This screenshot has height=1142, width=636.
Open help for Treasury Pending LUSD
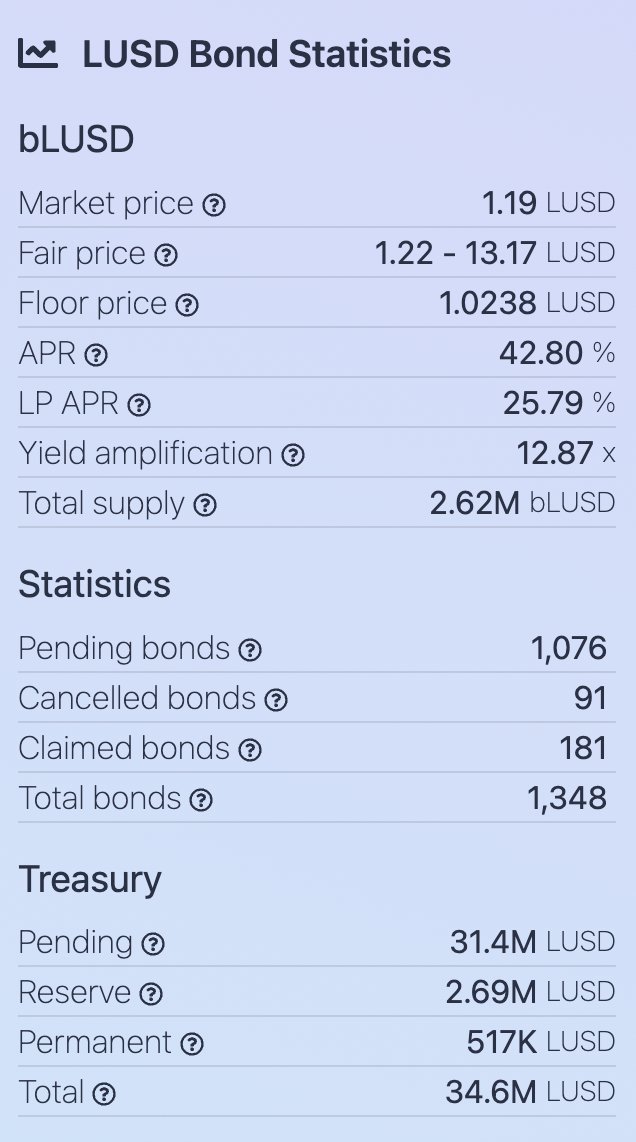(153, 944)
